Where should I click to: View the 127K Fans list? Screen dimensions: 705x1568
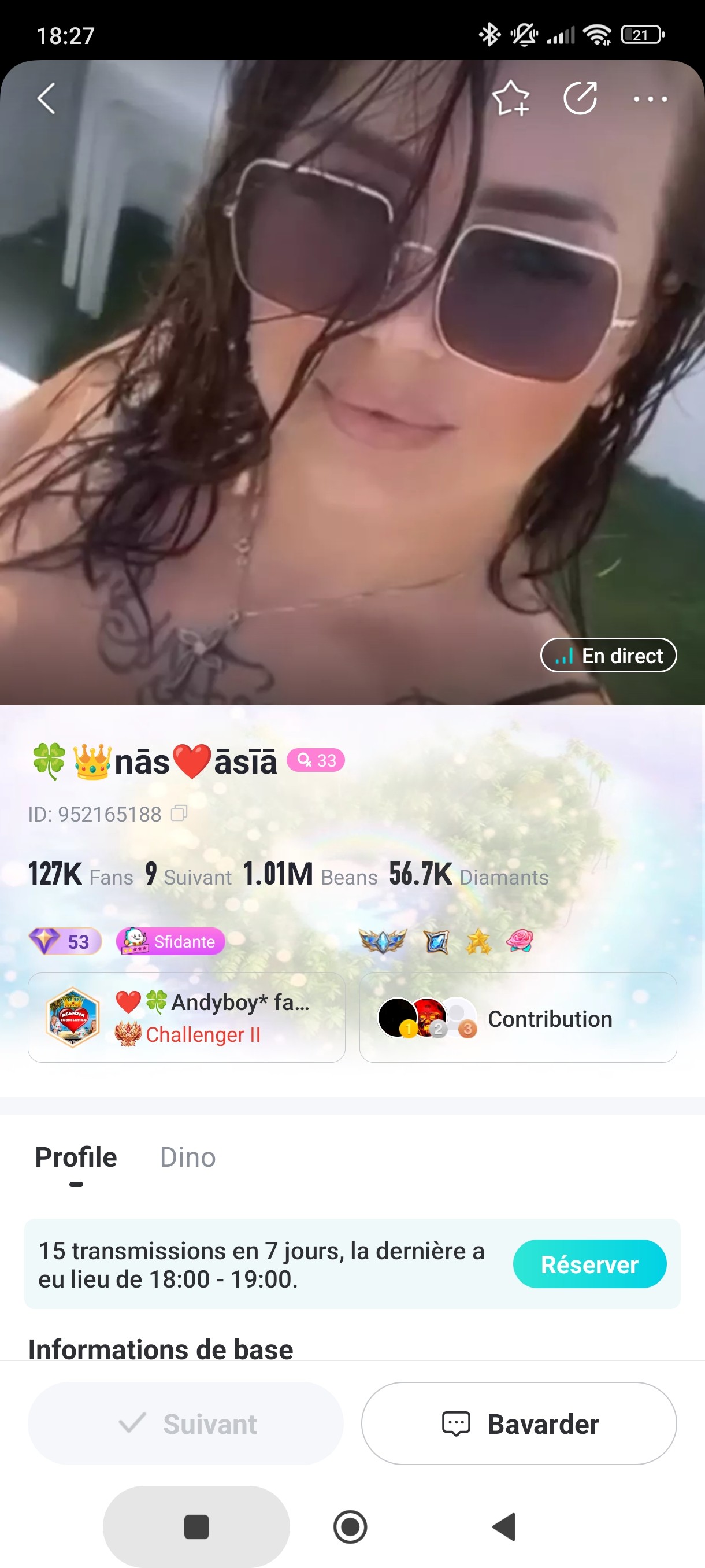click(80, 875)
